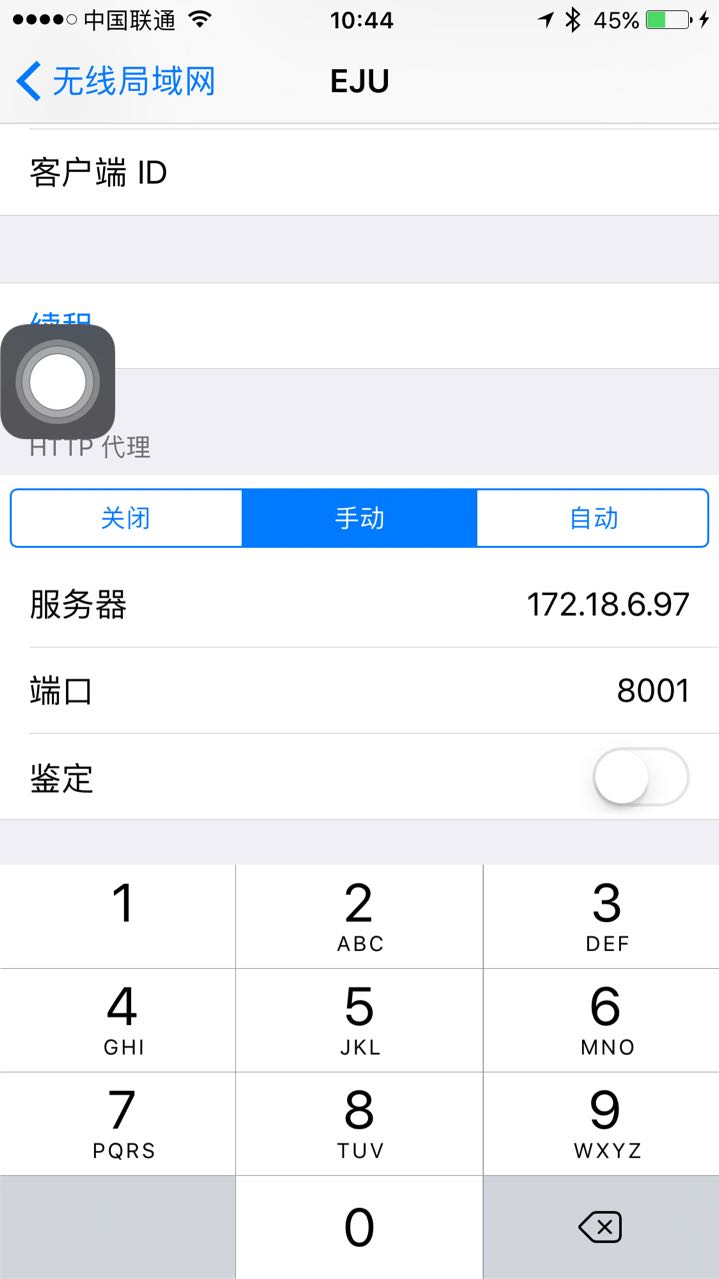The height and width of the screenshot is (1279, 719).
Task: Tap key 9 on the keypad
Action: click(601, 1123)
